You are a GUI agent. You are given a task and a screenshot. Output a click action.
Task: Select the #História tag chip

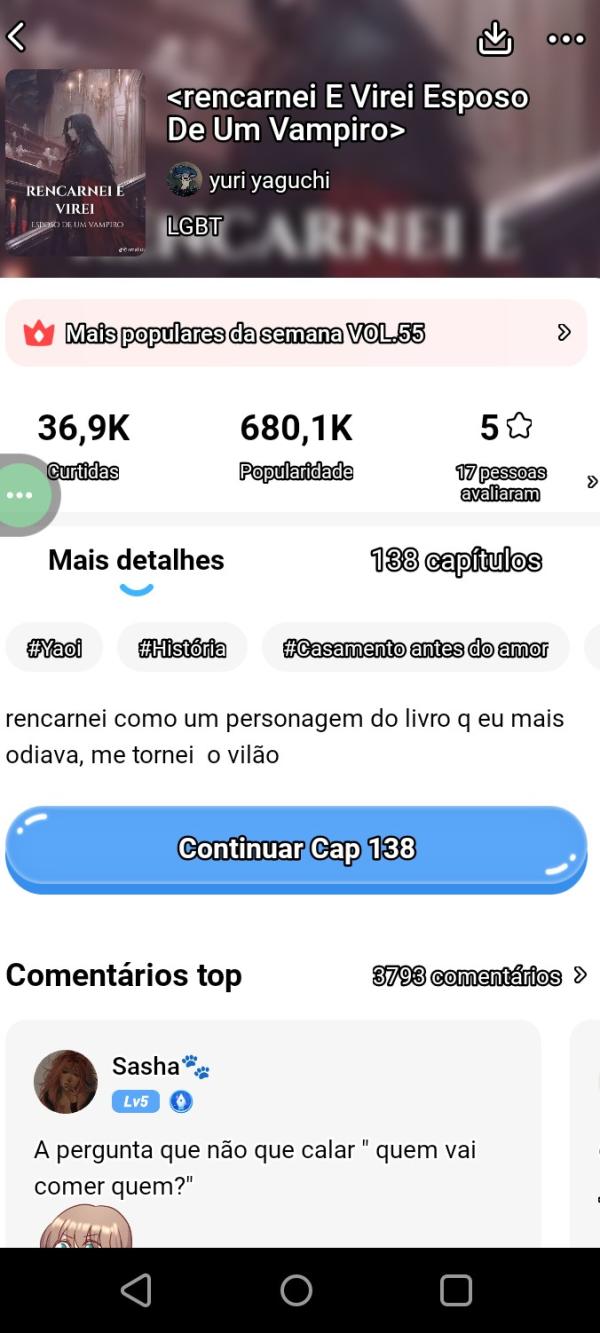click(182, 649)
